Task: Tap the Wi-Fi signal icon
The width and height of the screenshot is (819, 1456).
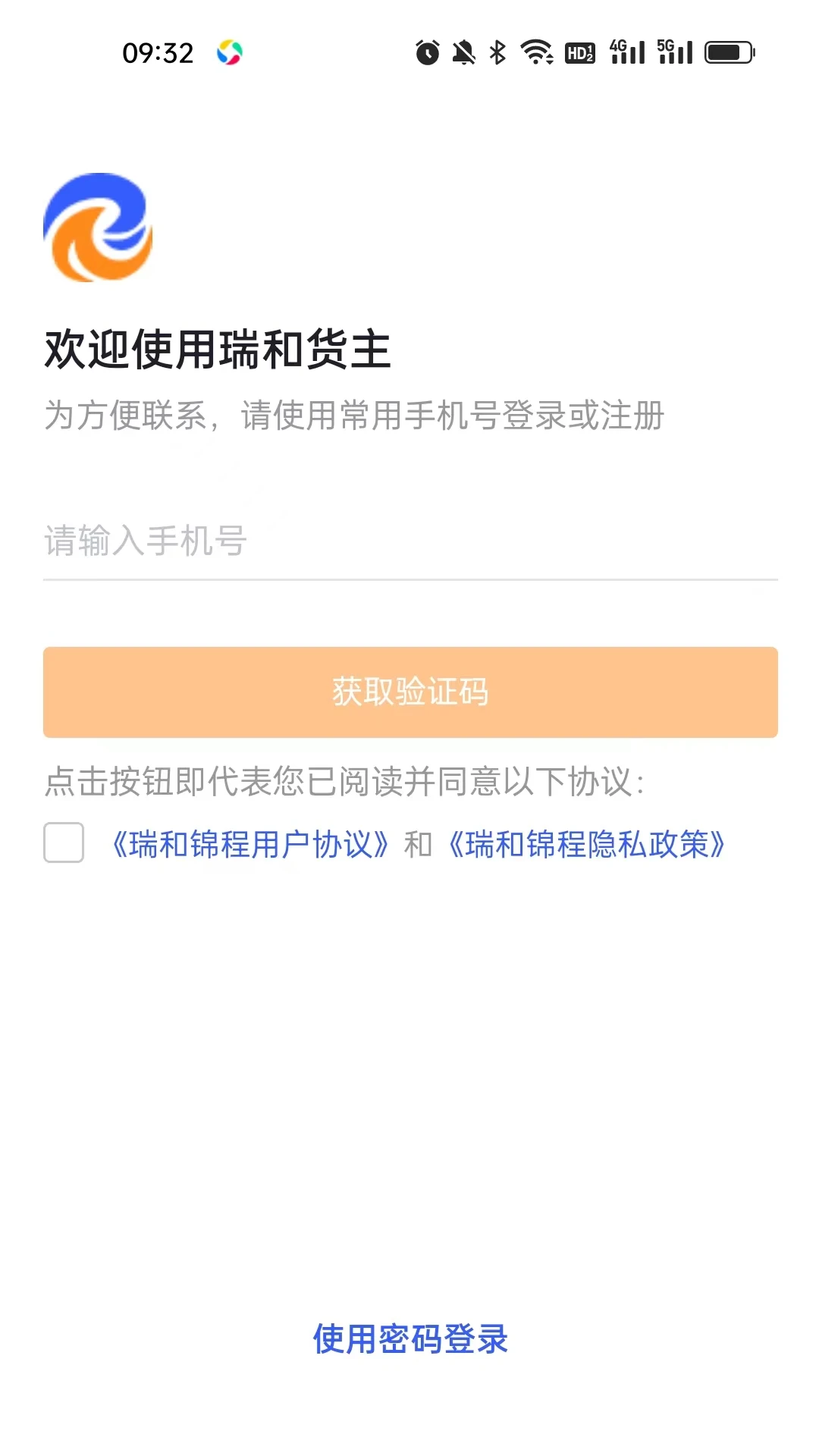Action: [536, 52]
